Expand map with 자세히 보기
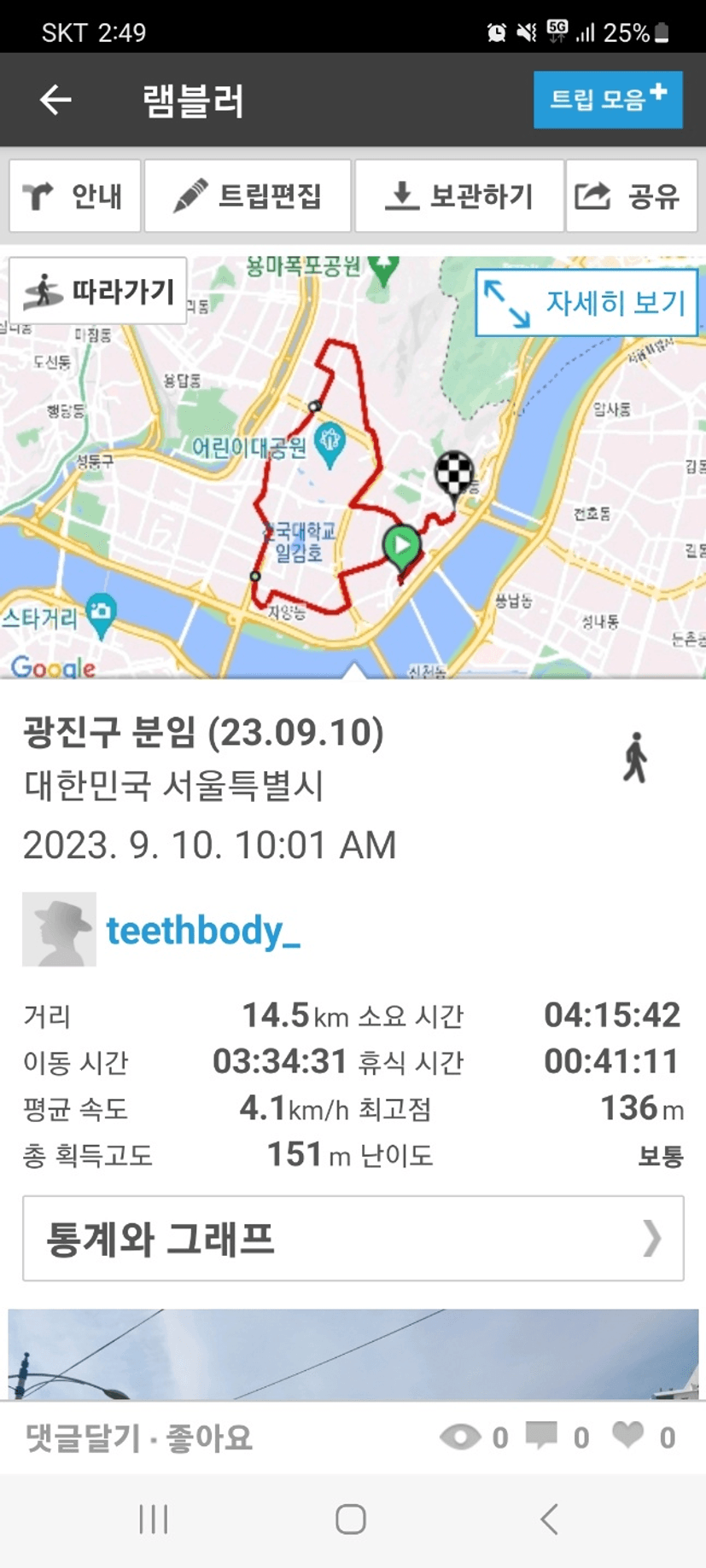Viewport: 706px width, 1568px height. point(586,303)
